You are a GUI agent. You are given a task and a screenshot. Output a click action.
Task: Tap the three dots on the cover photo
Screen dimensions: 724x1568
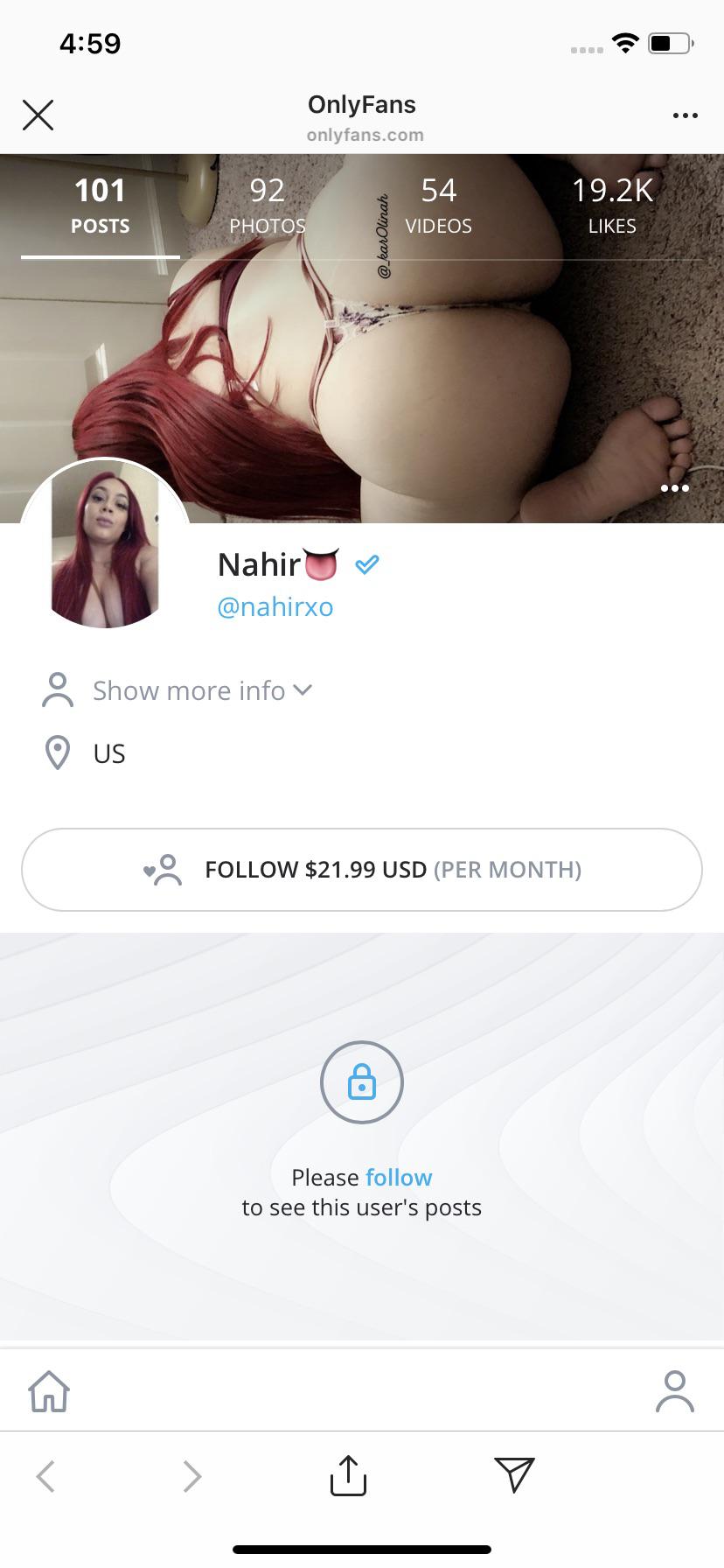(674, 488)
